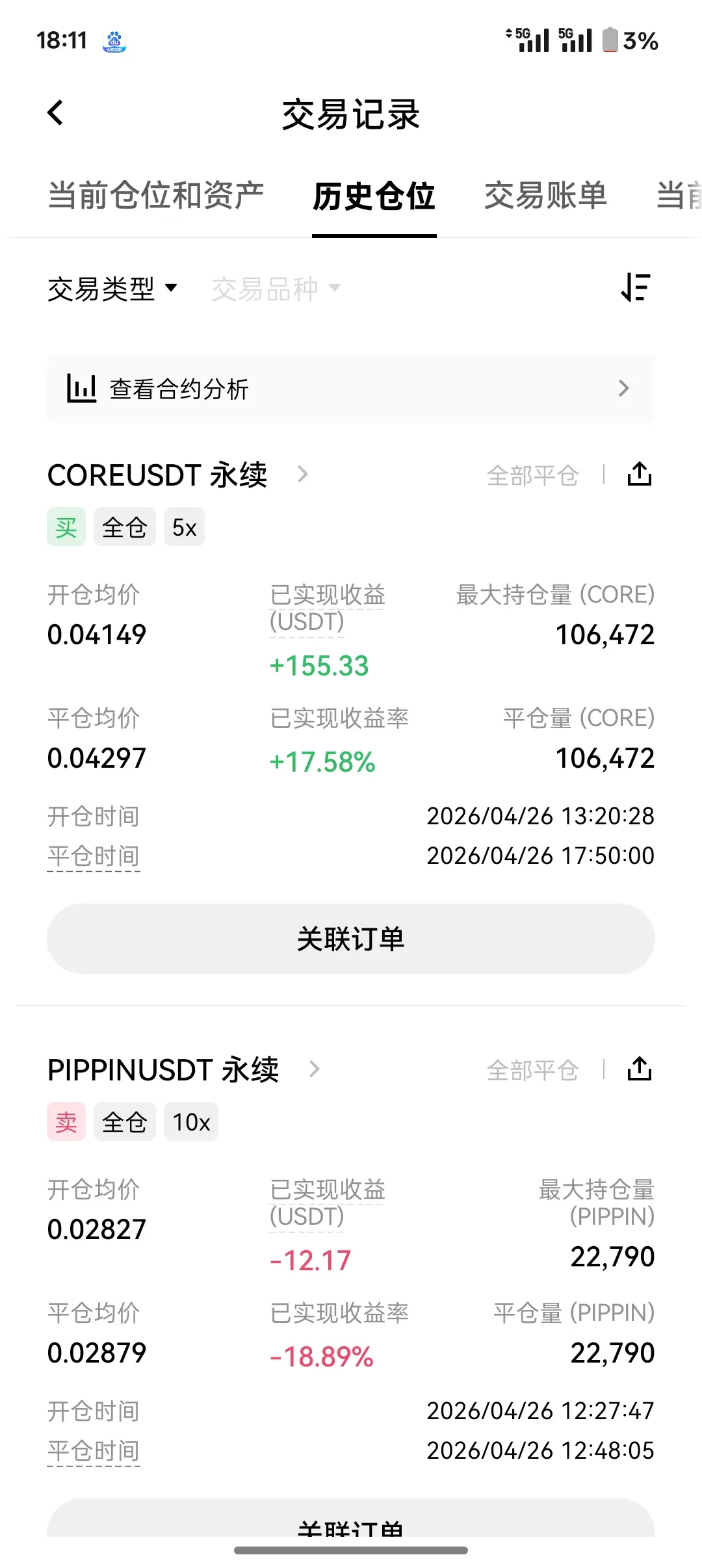Share the COREUSDT position record
Image resolution: width=702 pixels, height=1568 pixels.
coord(640,475)
